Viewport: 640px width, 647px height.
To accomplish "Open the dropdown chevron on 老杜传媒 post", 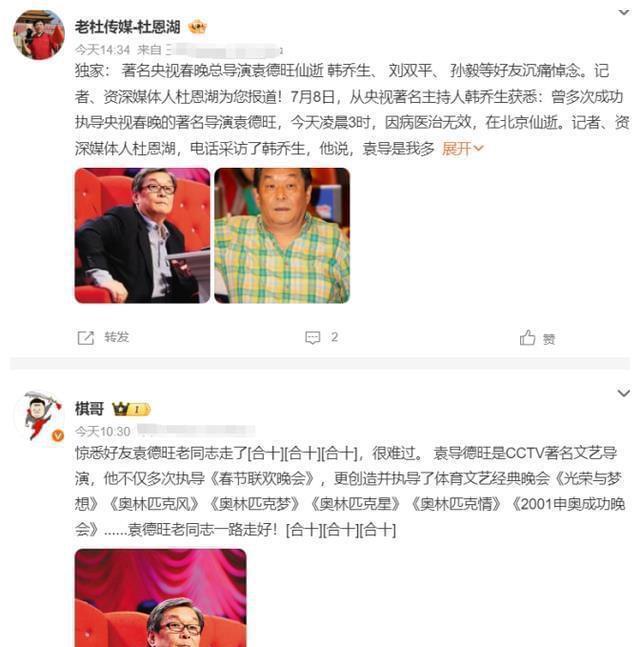I will 623,13.
